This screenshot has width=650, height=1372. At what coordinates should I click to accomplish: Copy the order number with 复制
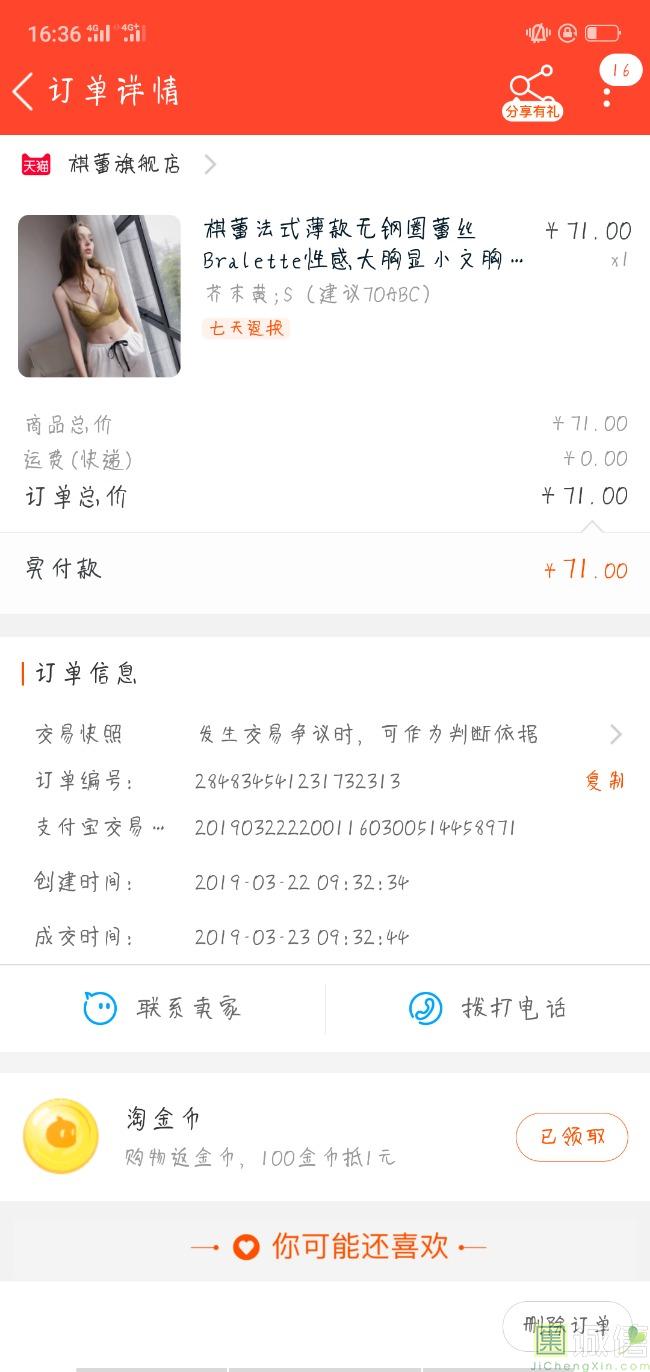604,781
